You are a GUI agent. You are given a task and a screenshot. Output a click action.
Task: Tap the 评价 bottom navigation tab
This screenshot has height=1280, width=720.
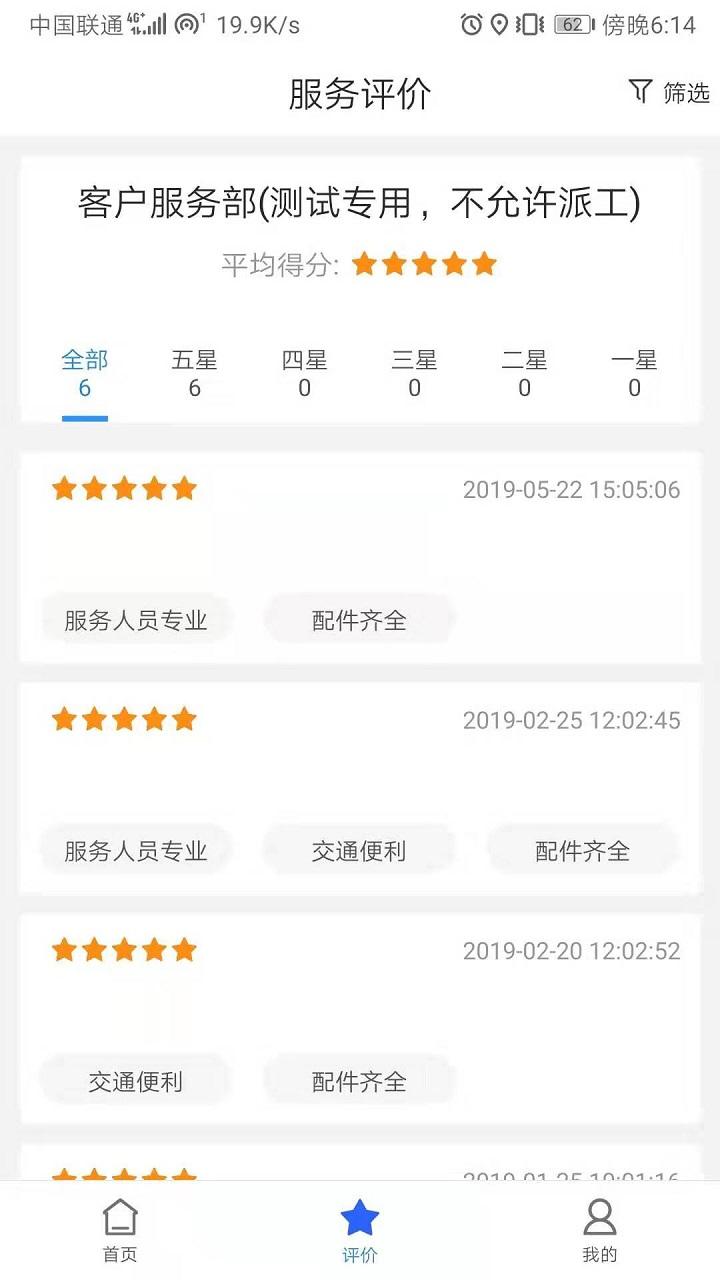[x=360, y=1231]
